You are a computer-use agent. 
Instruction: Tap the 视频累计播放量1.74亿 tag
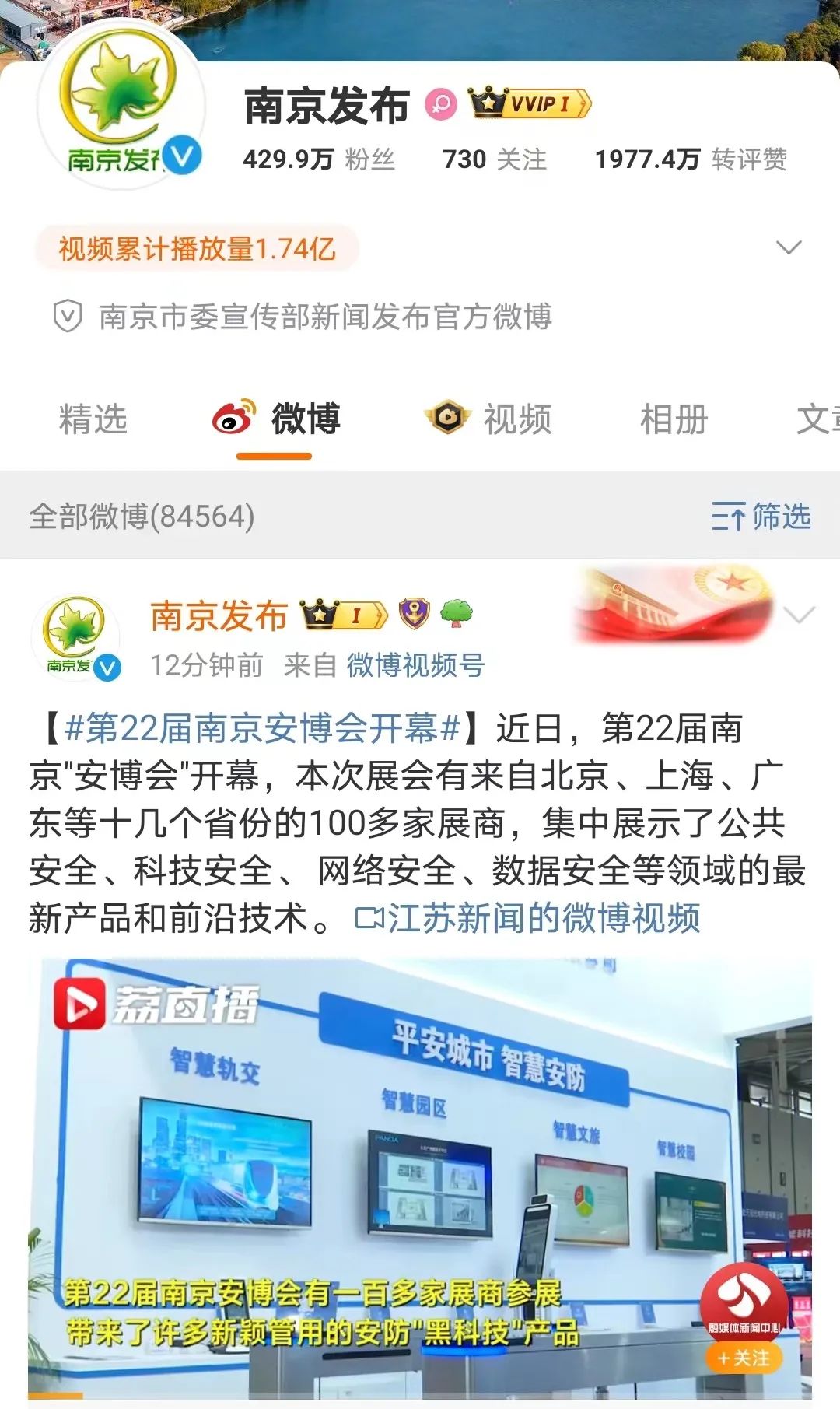197,249
